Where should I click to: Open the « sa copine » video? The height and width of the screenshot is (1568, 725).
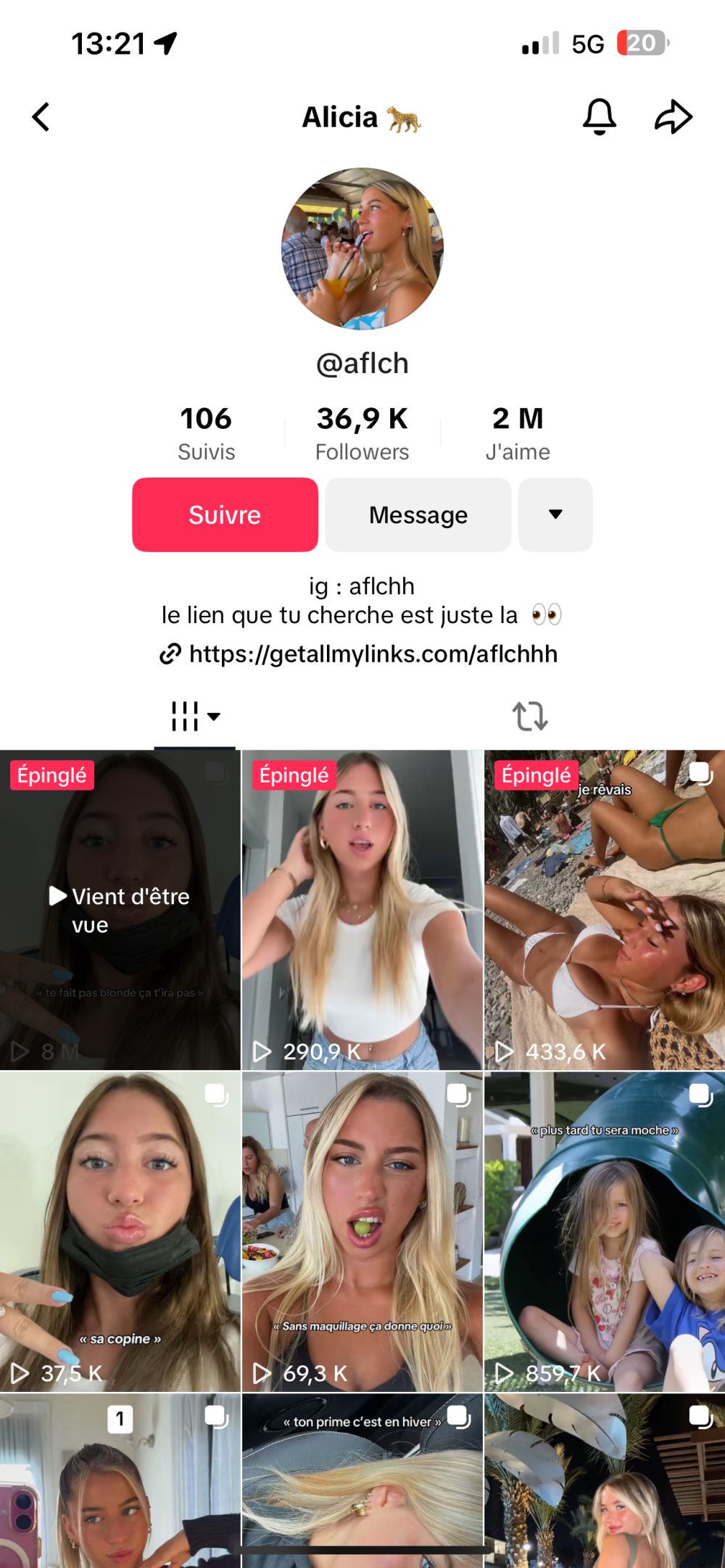click(120, 1232)
